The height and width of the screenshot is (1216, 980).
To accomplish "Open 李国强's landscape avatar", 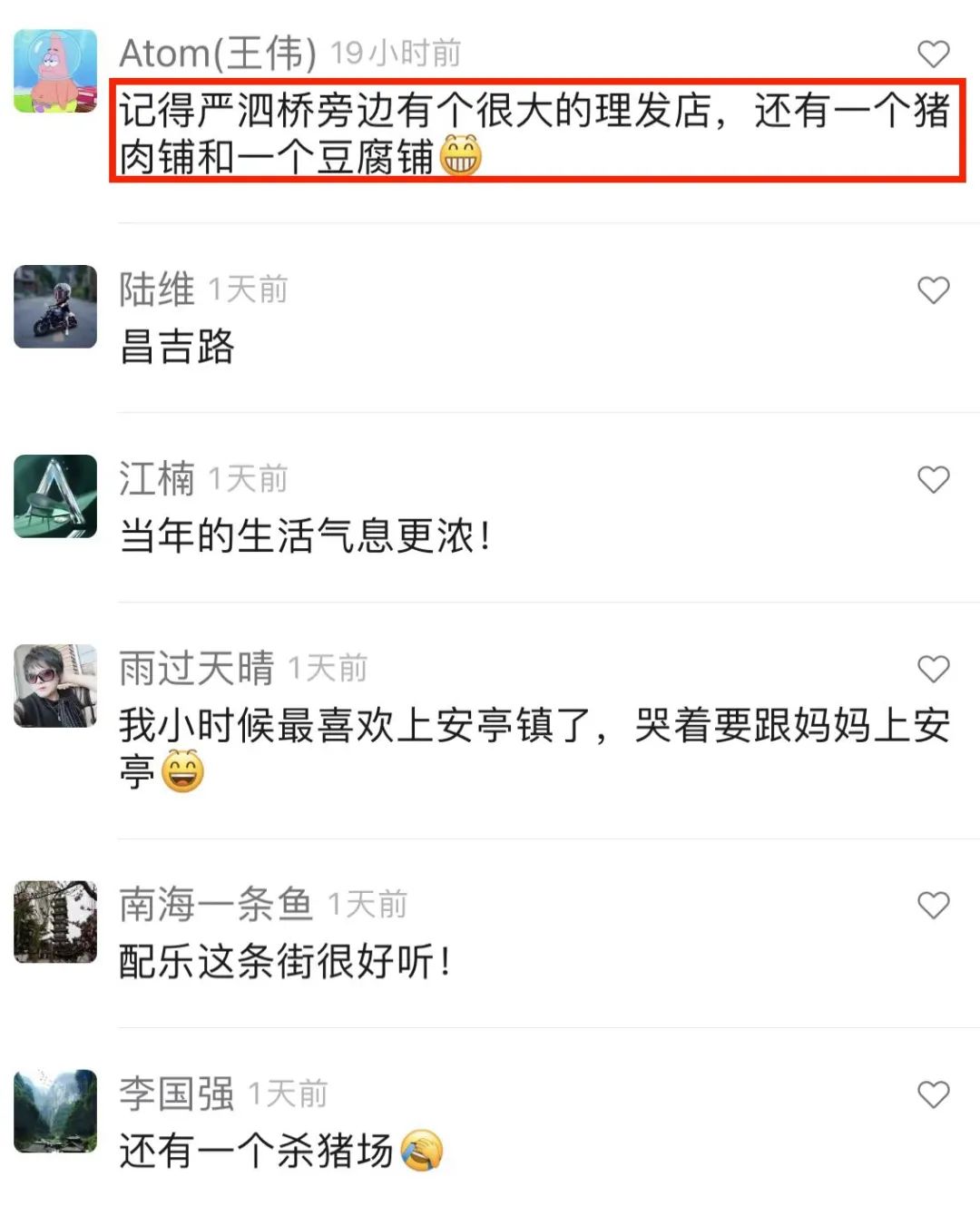I will pyautogui.click(x=55, y=1111).
